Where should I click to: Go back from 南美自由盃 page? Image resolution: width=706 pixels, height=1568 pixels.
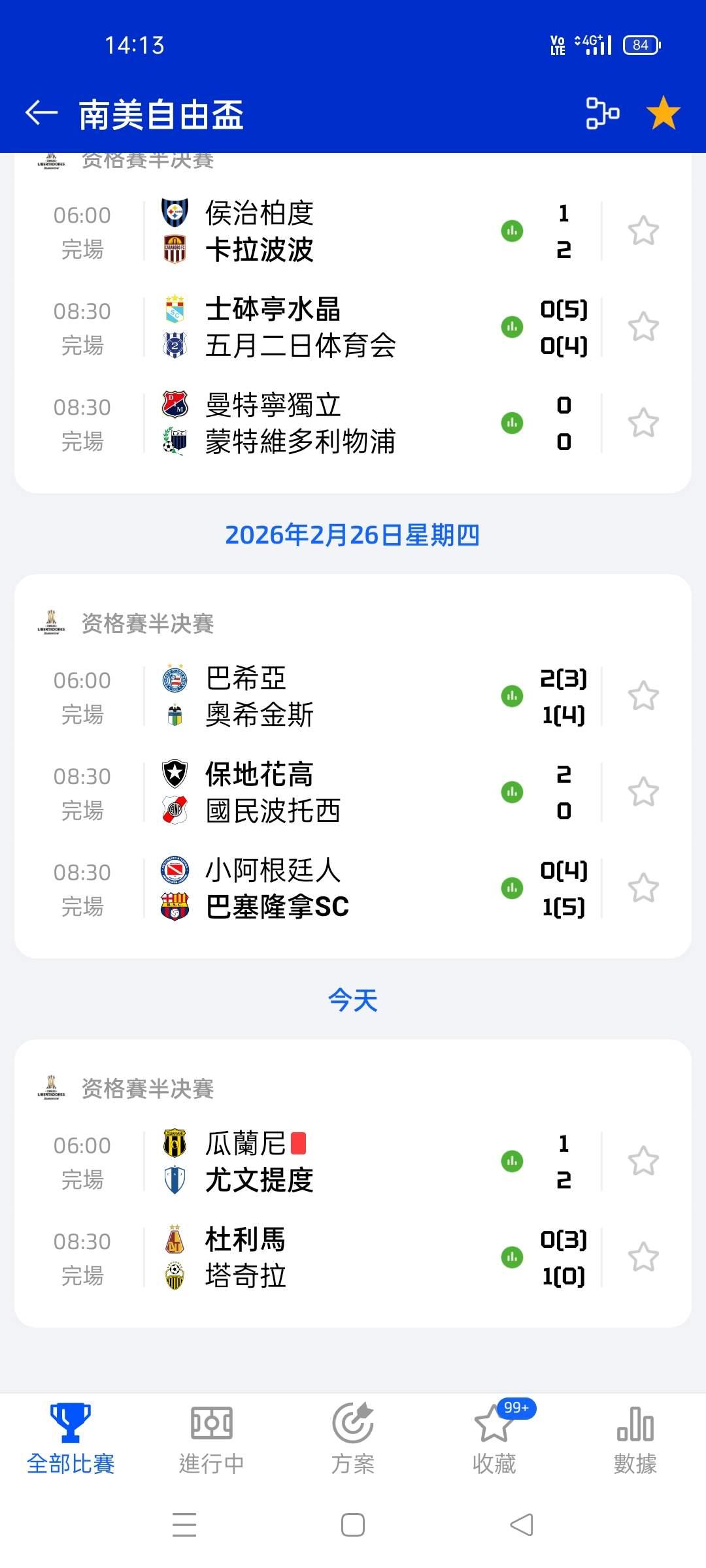[42, 113]
